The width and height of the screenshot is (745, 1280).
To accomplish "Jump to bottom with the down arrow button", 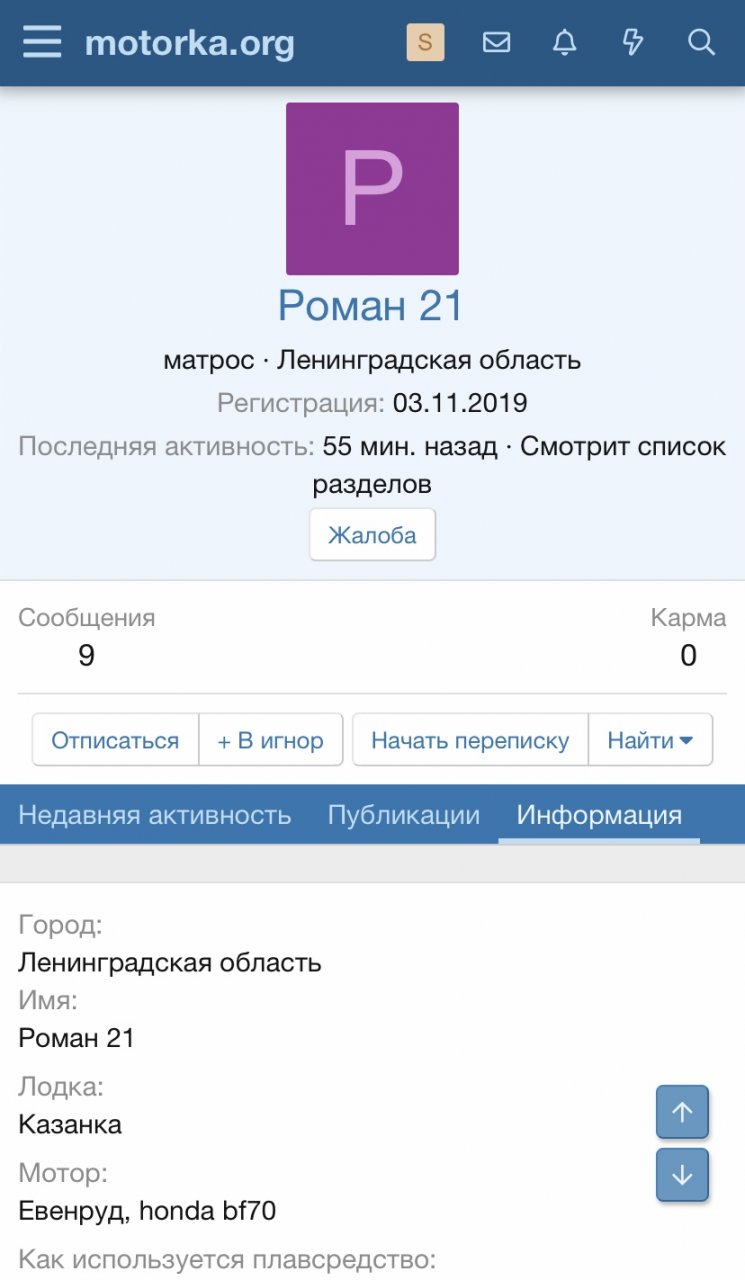I will 682,1175.
